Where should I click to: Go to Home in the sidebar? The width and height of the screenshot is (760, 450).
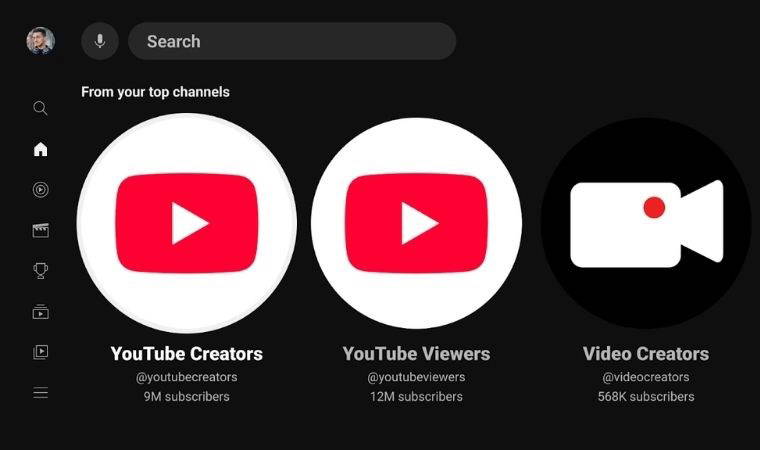[40, 149]
